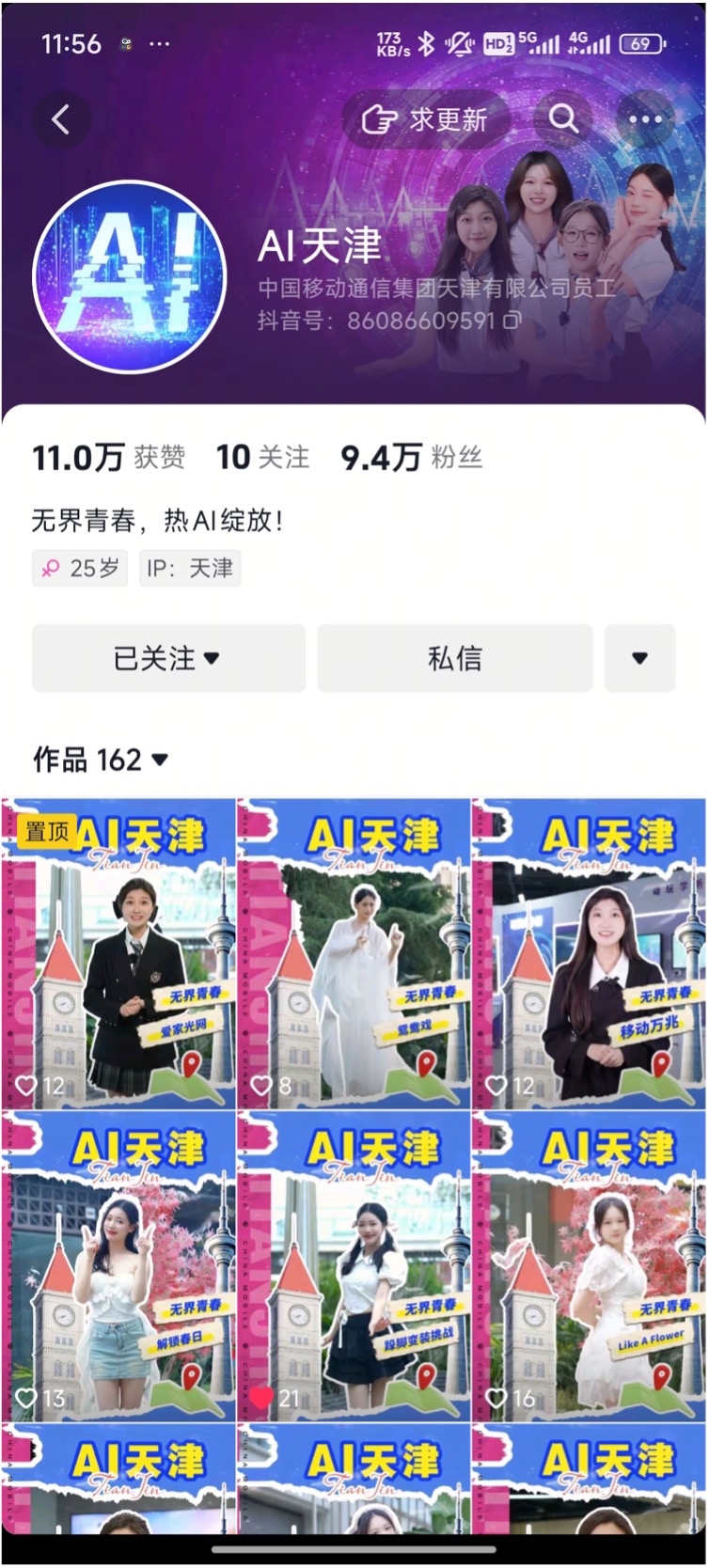This screenshot has height=1568, width=709.
Task: Go back using the top-left arrow
Action: point(61,119)
